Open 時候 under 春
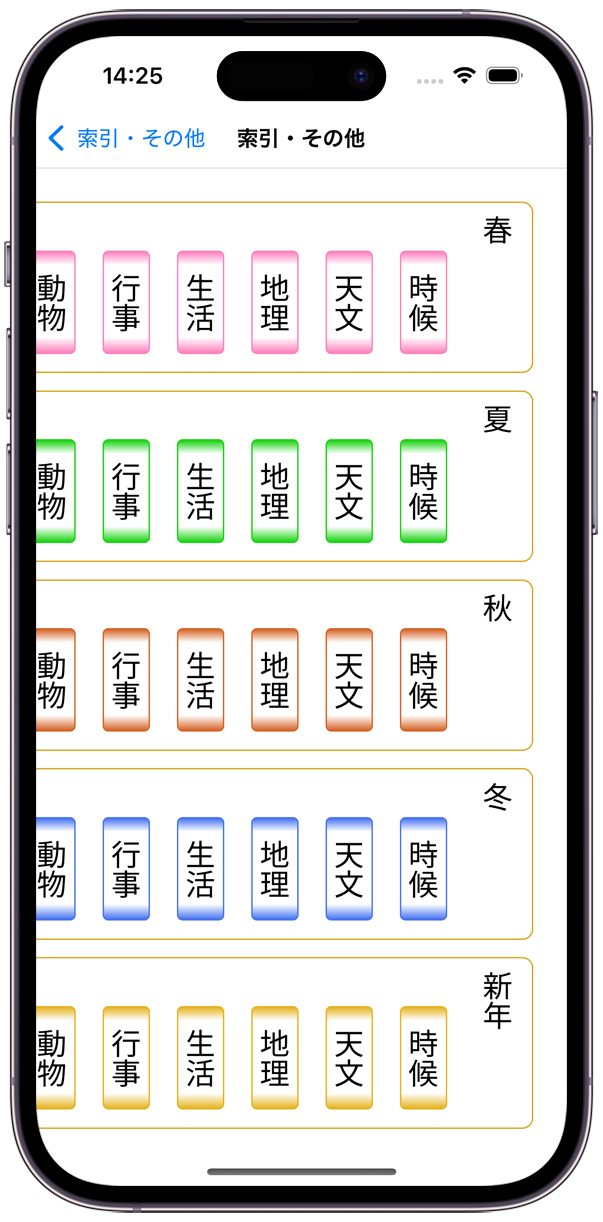 point(423,302)
